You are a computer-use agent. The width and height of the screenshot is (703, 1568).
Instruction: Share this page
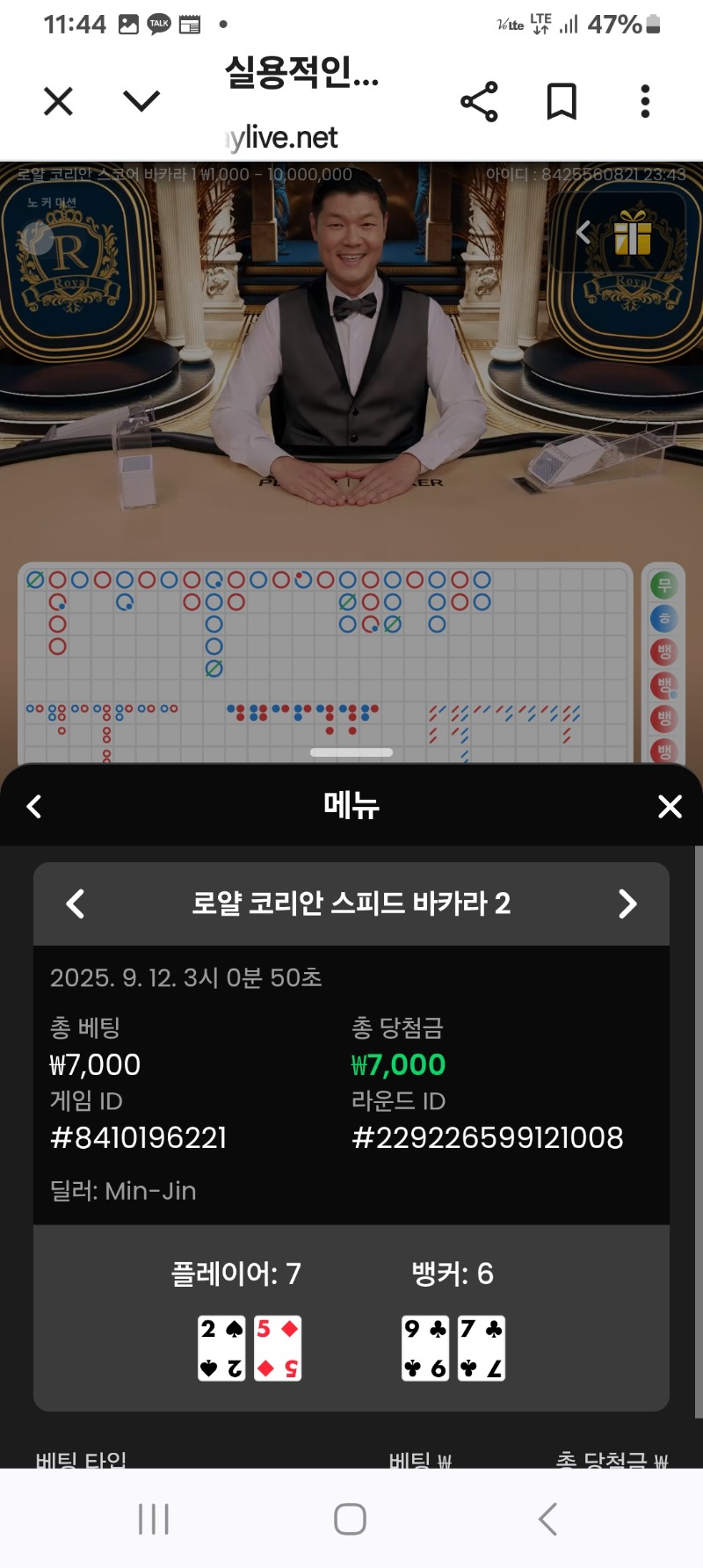[x=479, y=102]
